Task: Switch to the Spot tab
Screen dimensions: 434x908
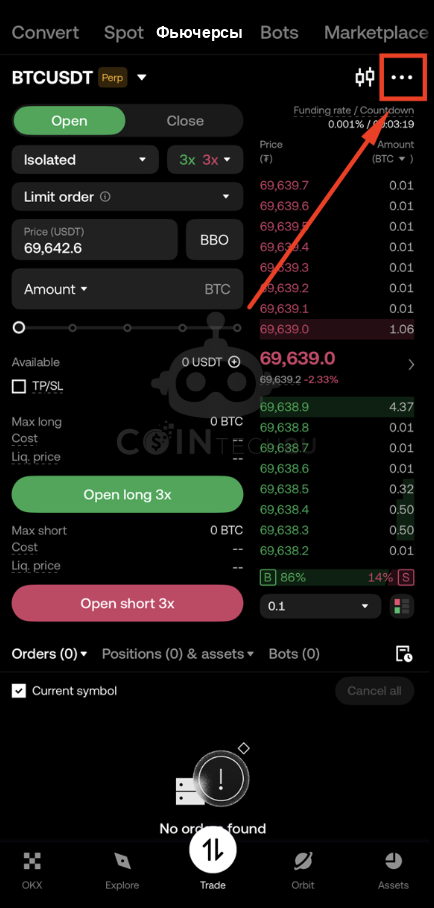Action: coord(123,32)
